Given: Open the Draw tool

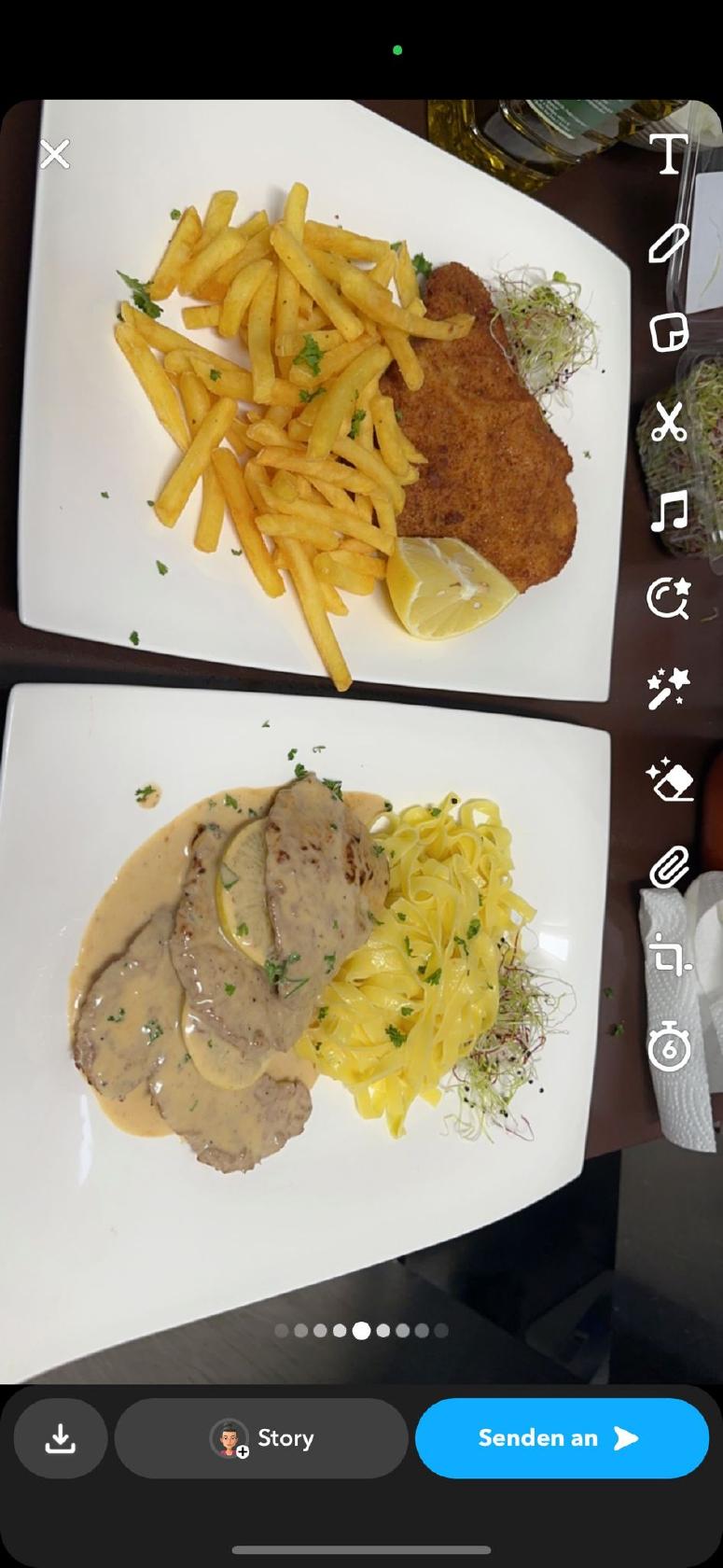Looking at the screenshot, I should 670,243.
